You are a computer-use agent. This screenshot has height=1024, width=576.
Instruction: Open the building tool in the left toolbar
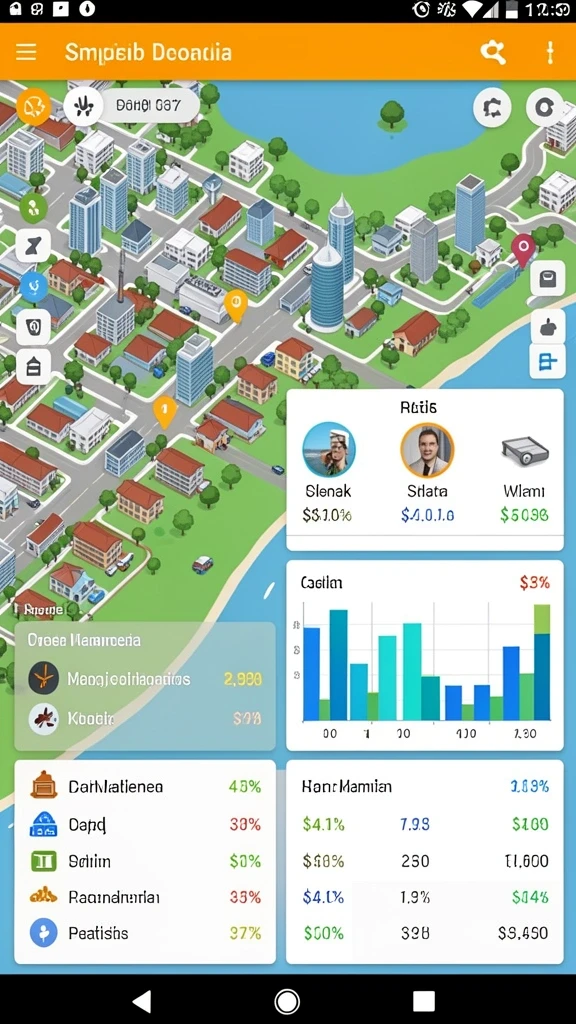pos(33,366)
